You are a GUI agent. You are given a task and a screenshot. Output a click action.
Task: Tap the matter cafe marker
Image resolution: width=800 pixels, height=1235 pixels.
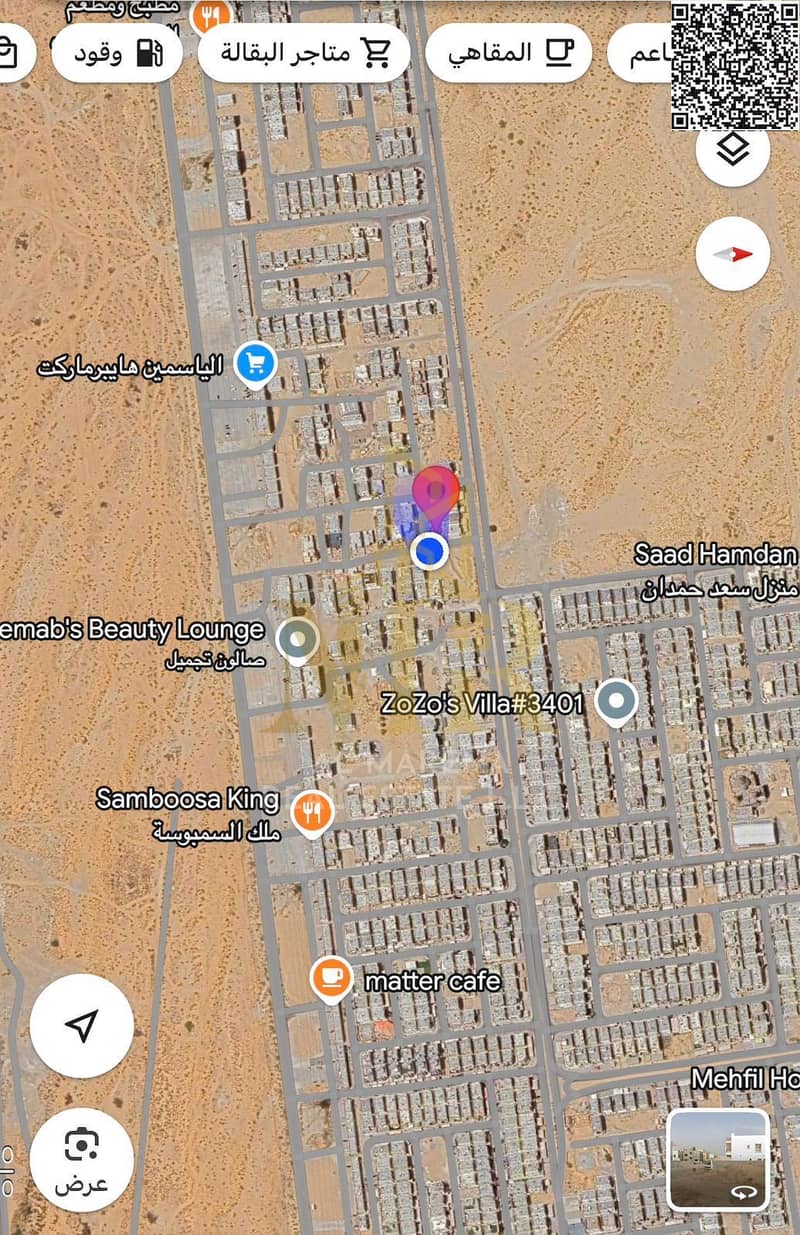pyautogui.click(x=331, y=979)
